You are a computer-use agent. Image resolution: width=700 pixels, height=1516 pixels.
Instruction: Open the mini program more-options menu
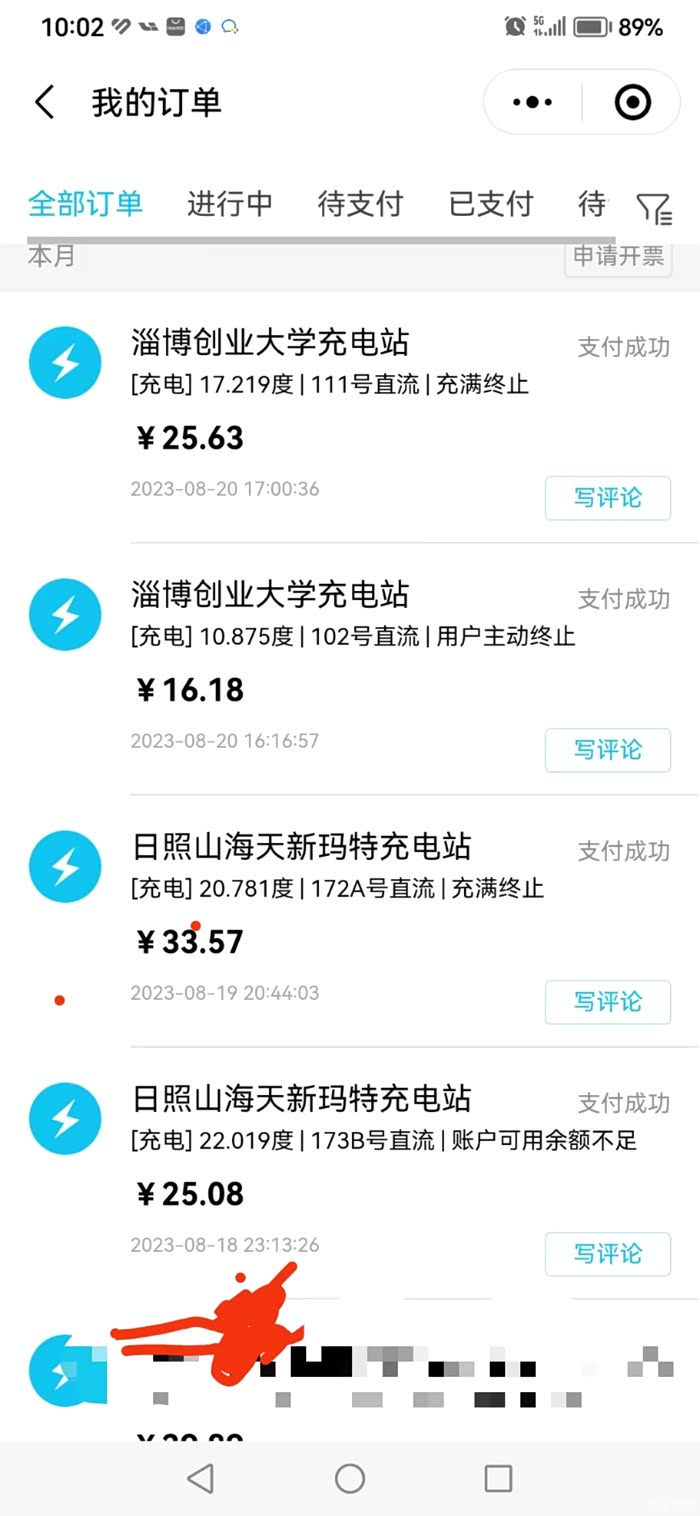click(x=532, y=102)
